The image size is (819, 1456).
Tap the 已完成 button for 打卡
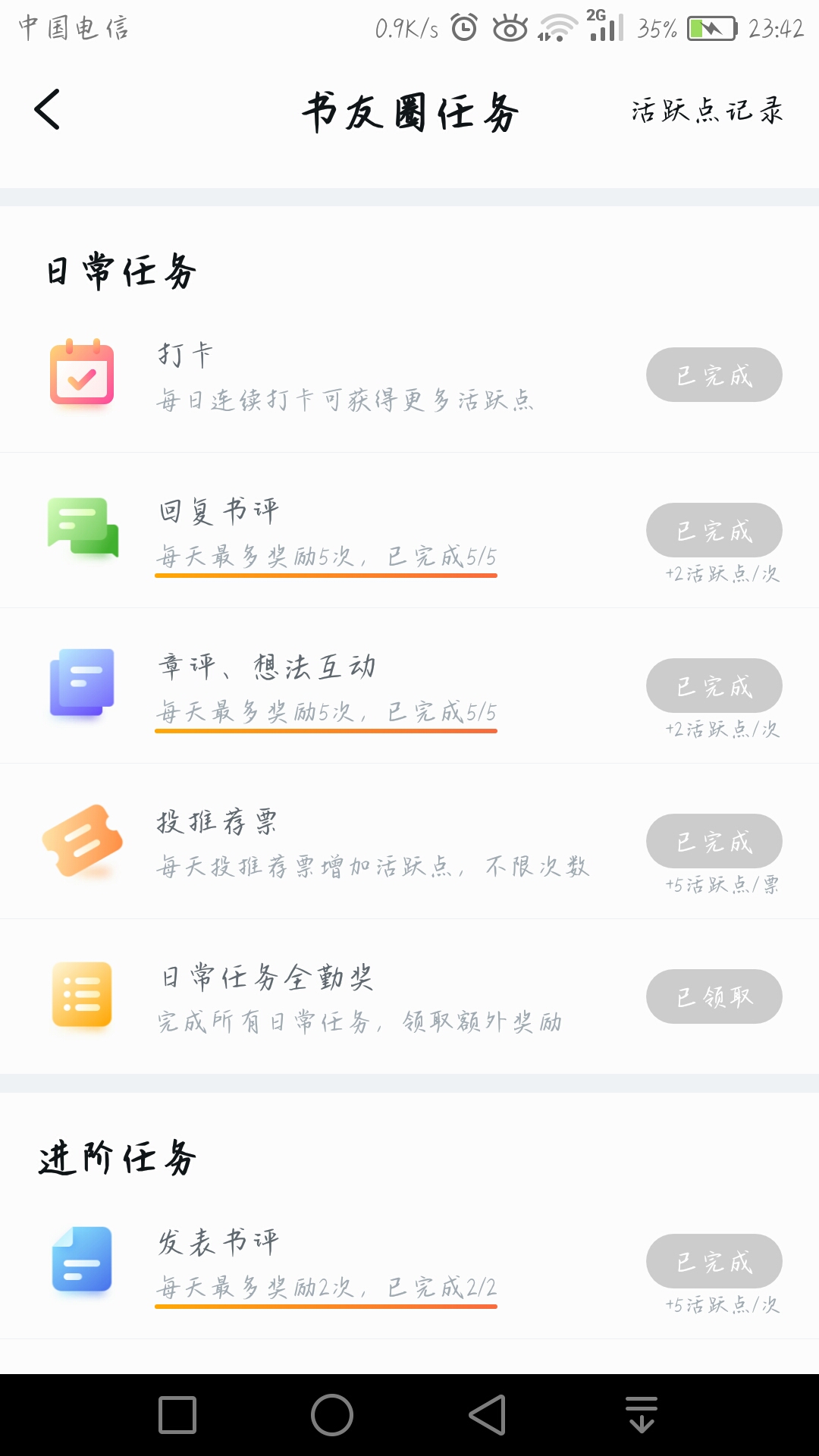pyautogui.click(x=714, y=375)
